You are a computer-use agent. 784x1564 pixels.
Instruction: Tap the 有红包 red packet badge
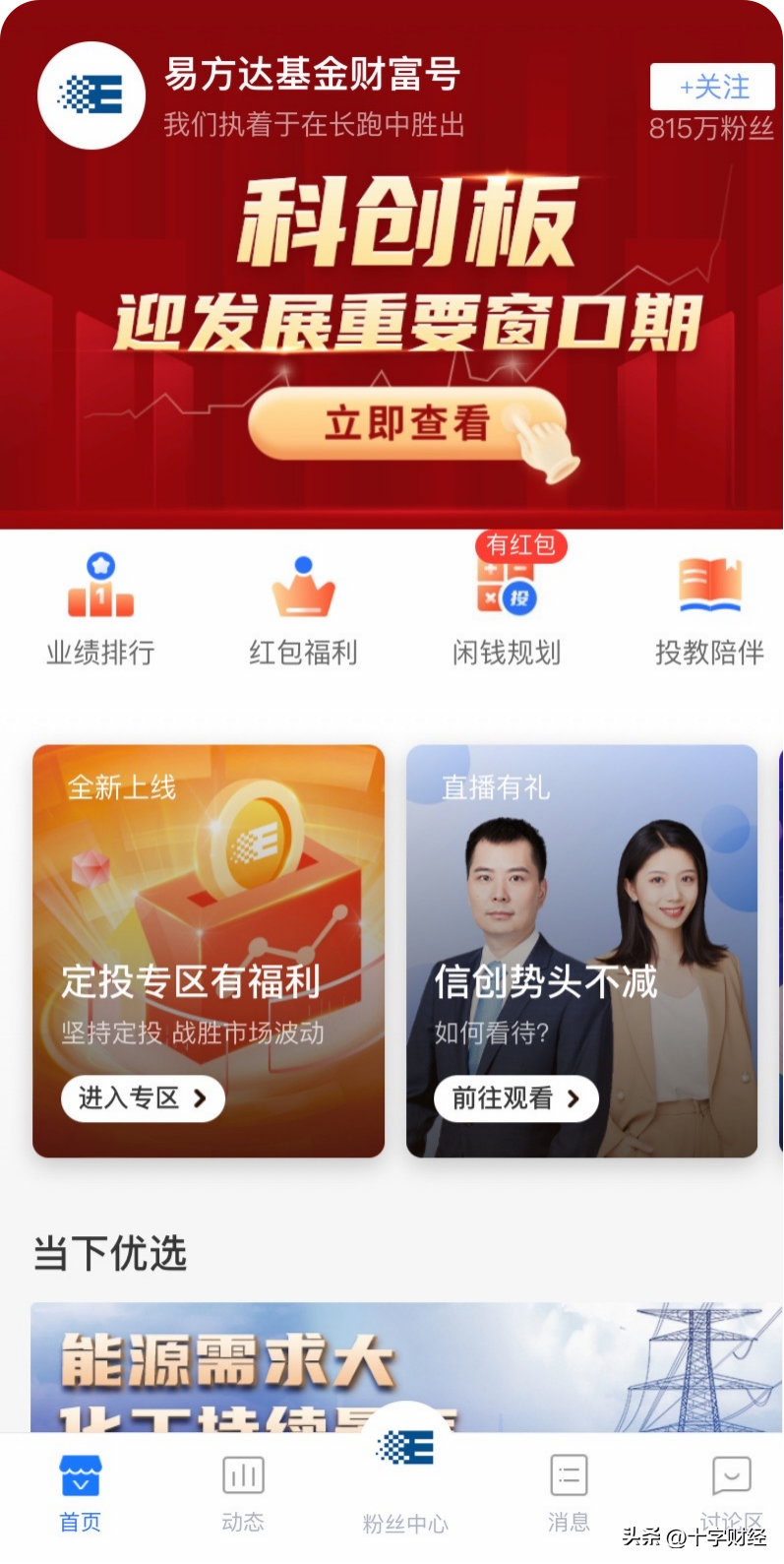pos(519,544)
